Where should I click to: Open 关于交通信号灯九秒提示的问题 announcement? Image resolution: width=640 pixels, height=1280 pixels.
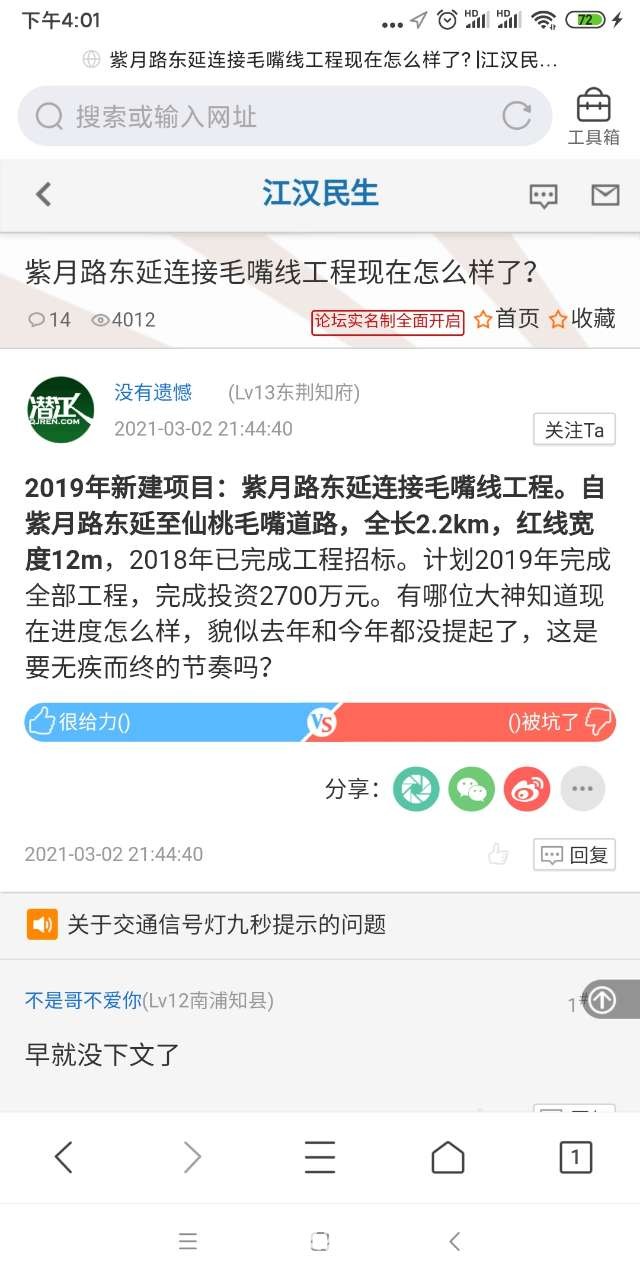226,925
